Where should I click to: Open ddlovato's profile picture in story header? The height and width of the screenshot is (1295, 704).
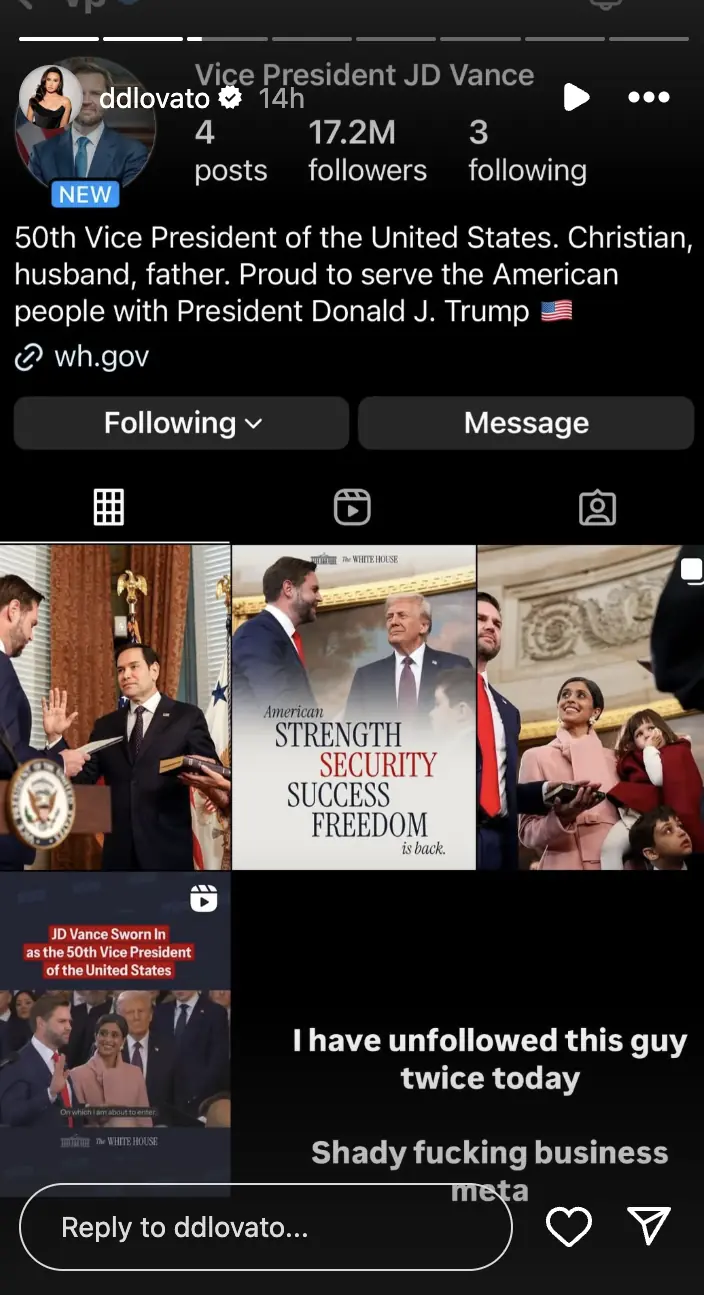coord(55,98)
